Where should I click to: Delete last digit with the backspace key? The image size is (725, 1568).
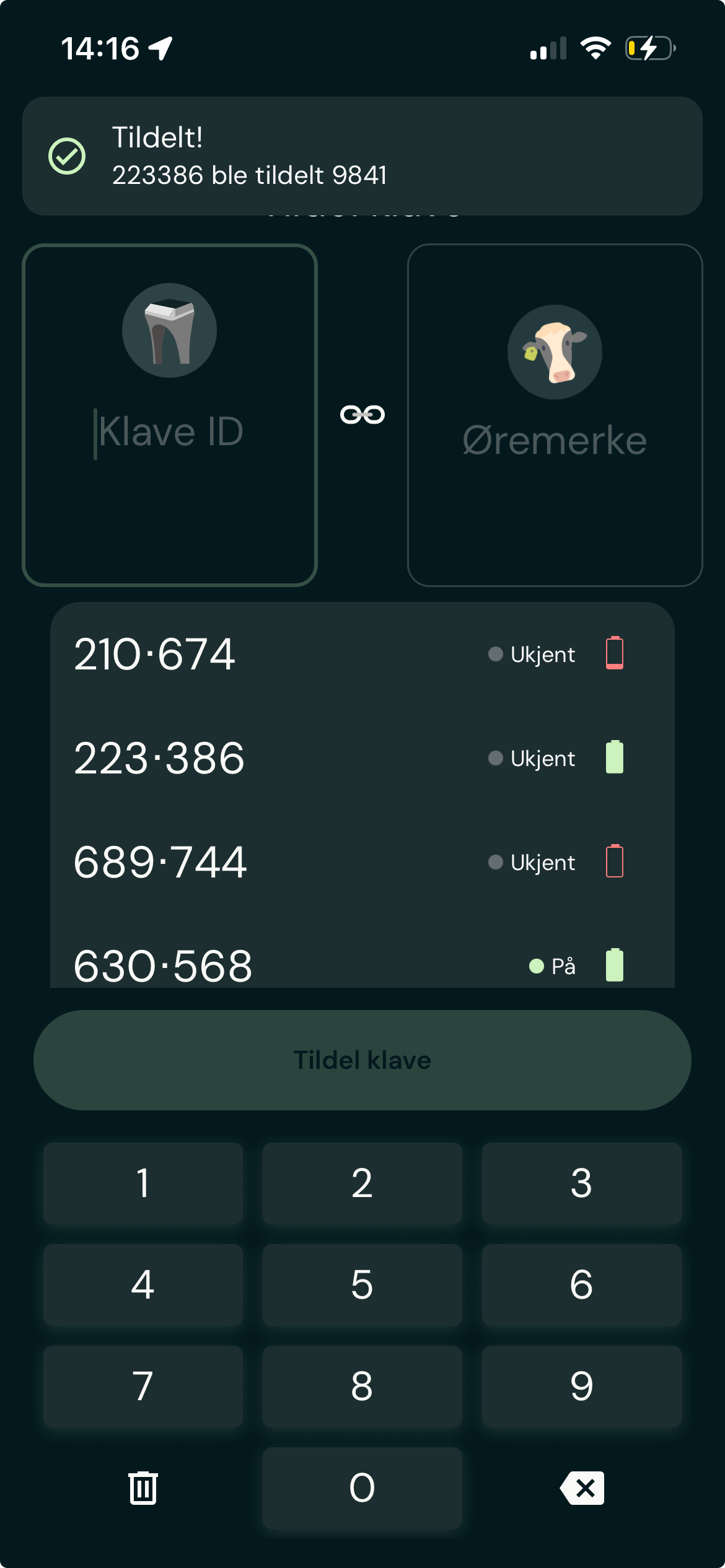pos(581,1488)
